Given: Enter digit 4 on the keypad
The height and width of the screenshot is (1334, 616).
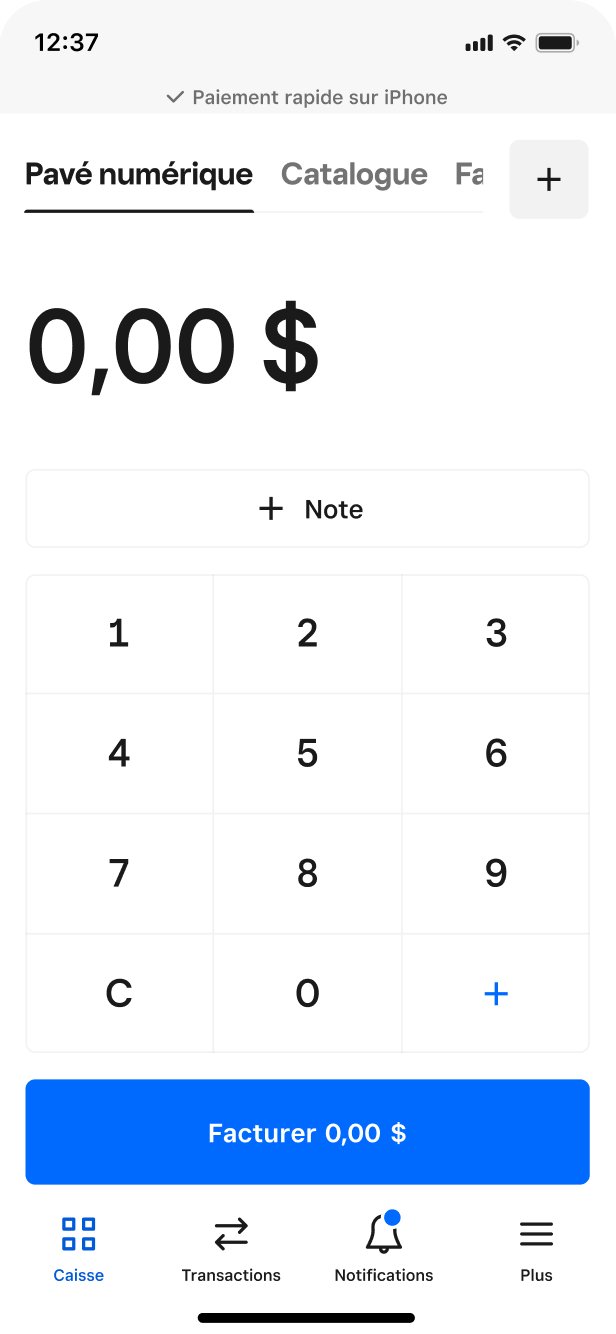Looking at the screenshot, I should [119, 753].
